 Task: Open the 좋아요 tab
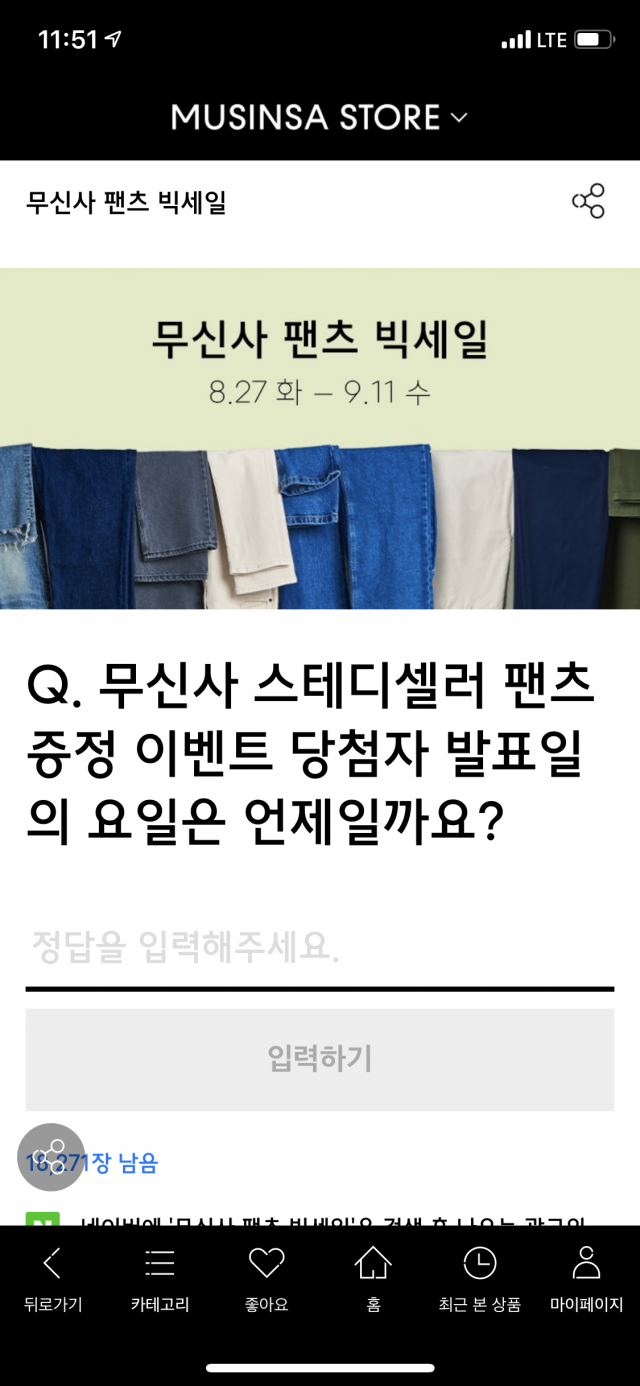[266, 1278]
